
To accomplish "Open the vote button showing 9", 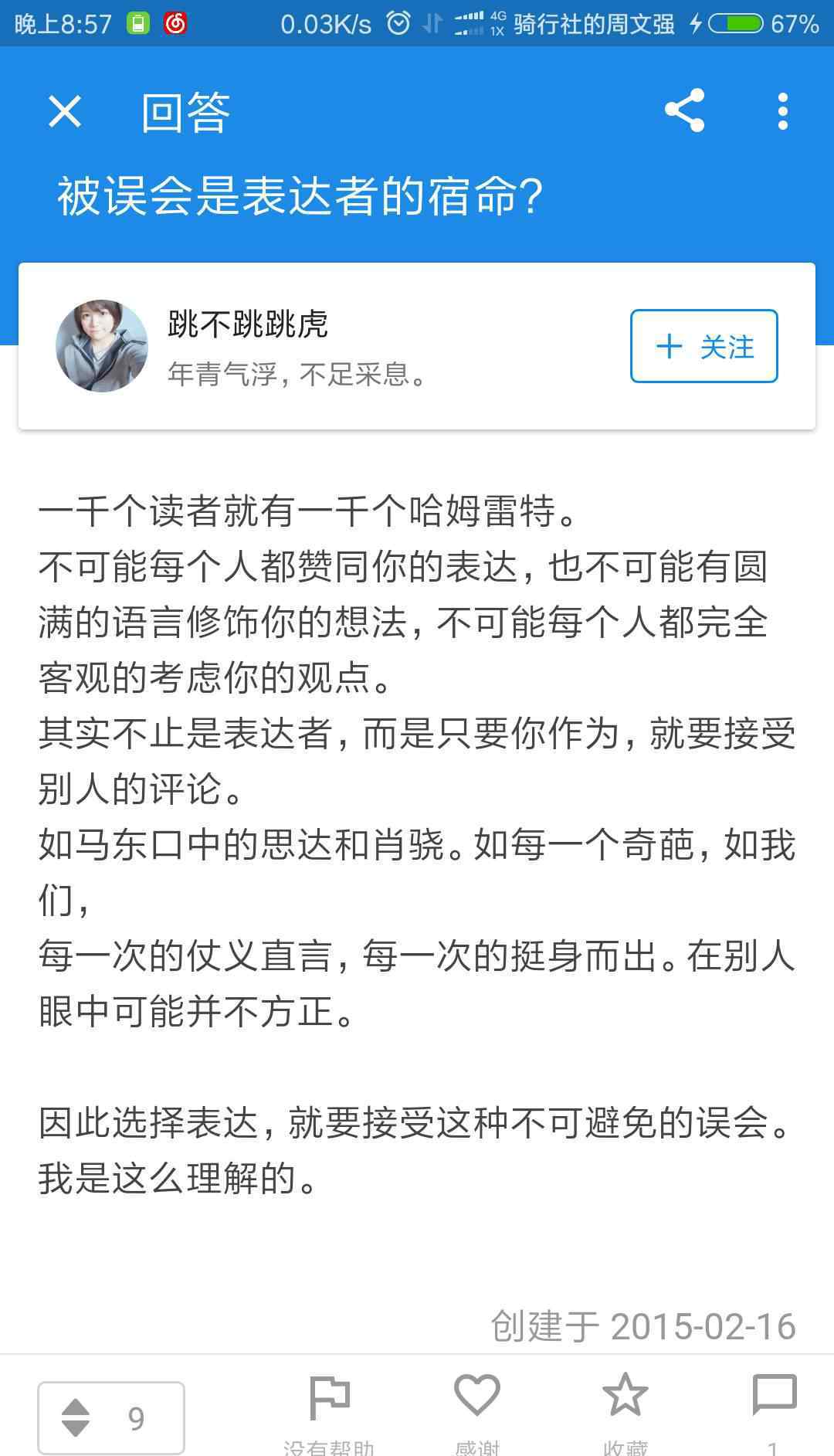I will 111,1417.
